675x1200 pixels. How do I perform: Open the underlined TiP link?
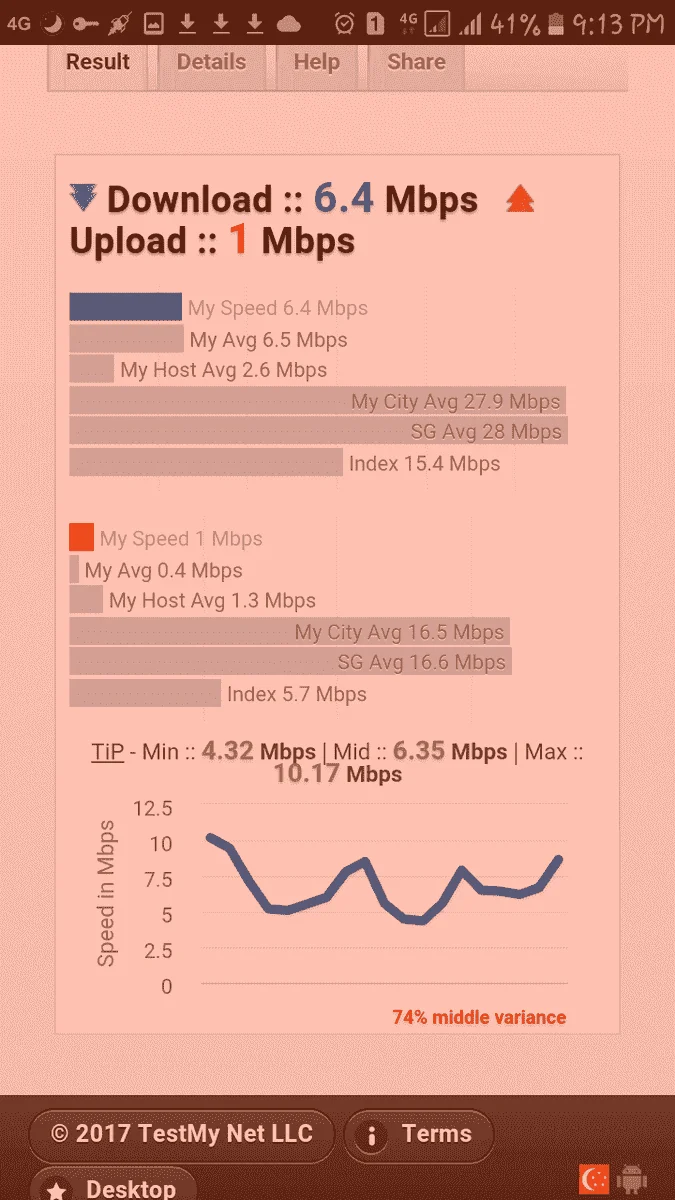point(107,752)
